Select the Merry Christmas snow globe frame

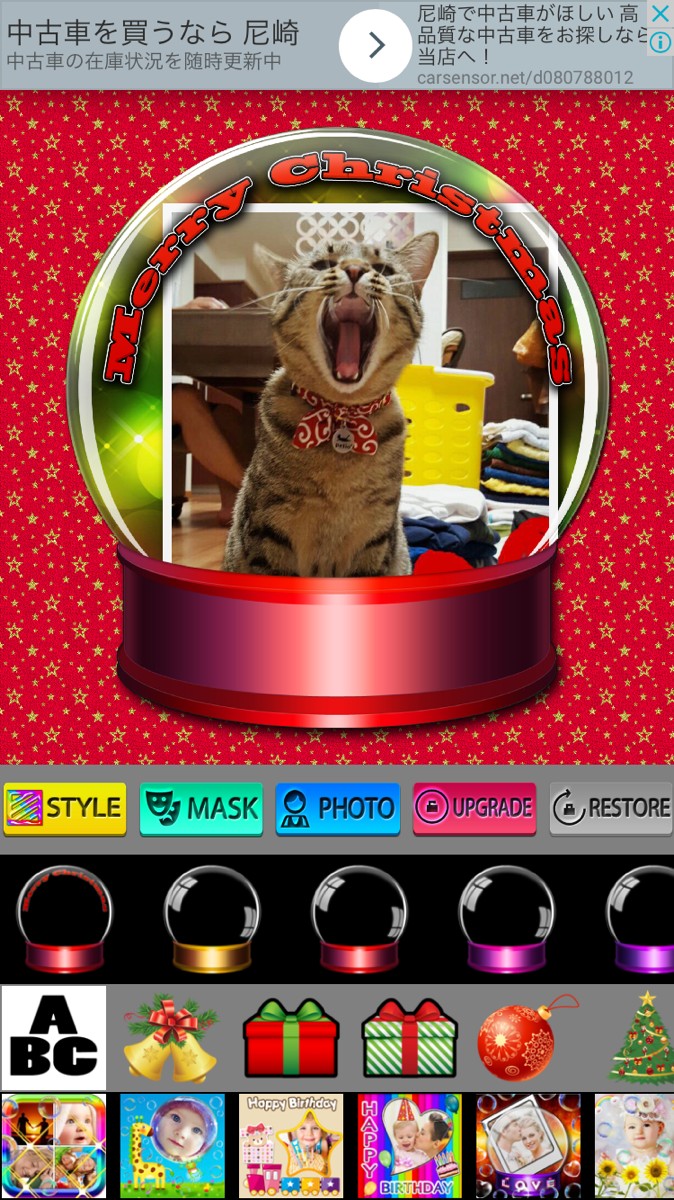click(64, 920)
